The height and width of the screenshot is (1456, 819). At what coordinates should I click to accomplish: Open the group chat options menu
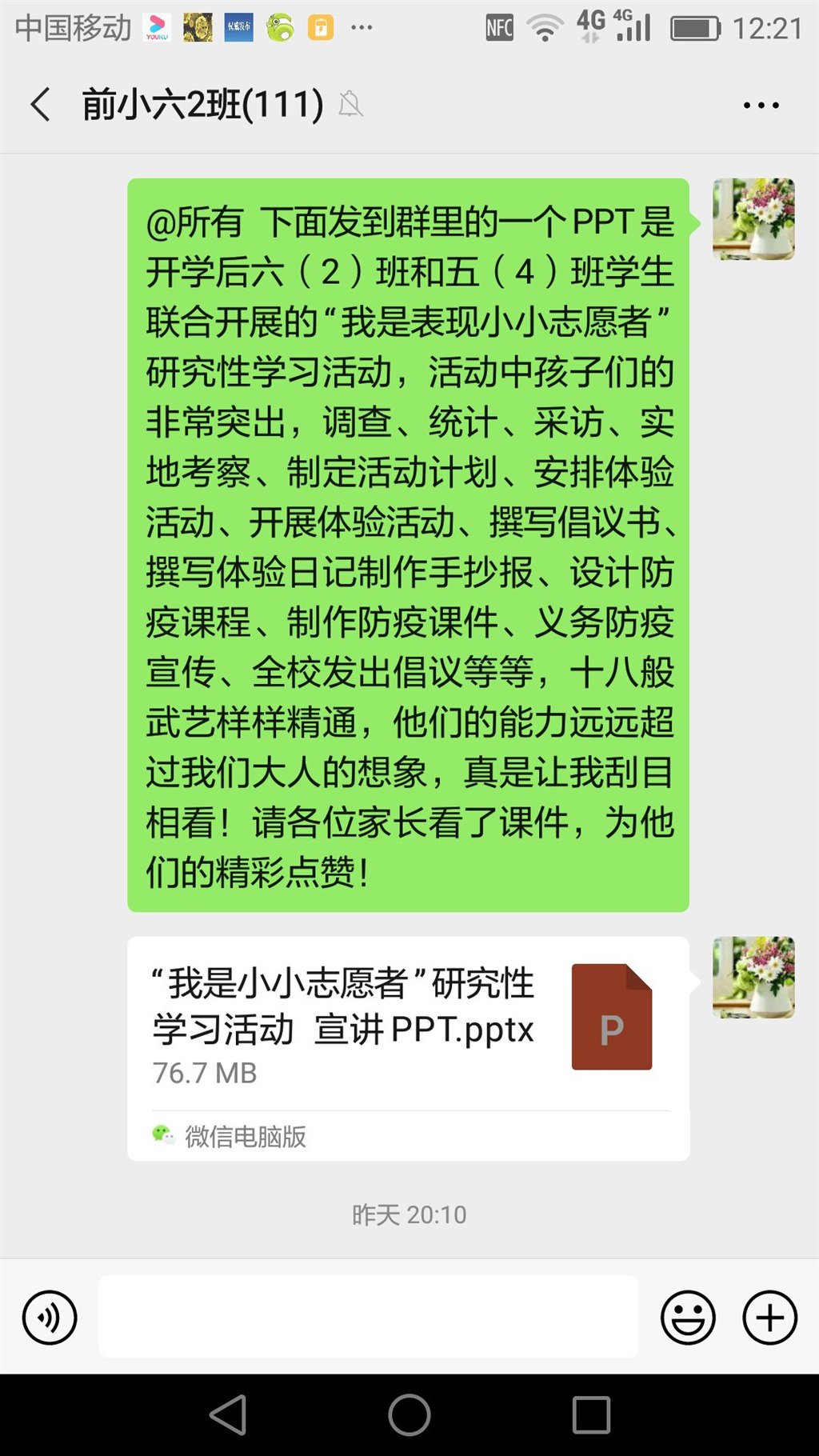click(761, 105)
